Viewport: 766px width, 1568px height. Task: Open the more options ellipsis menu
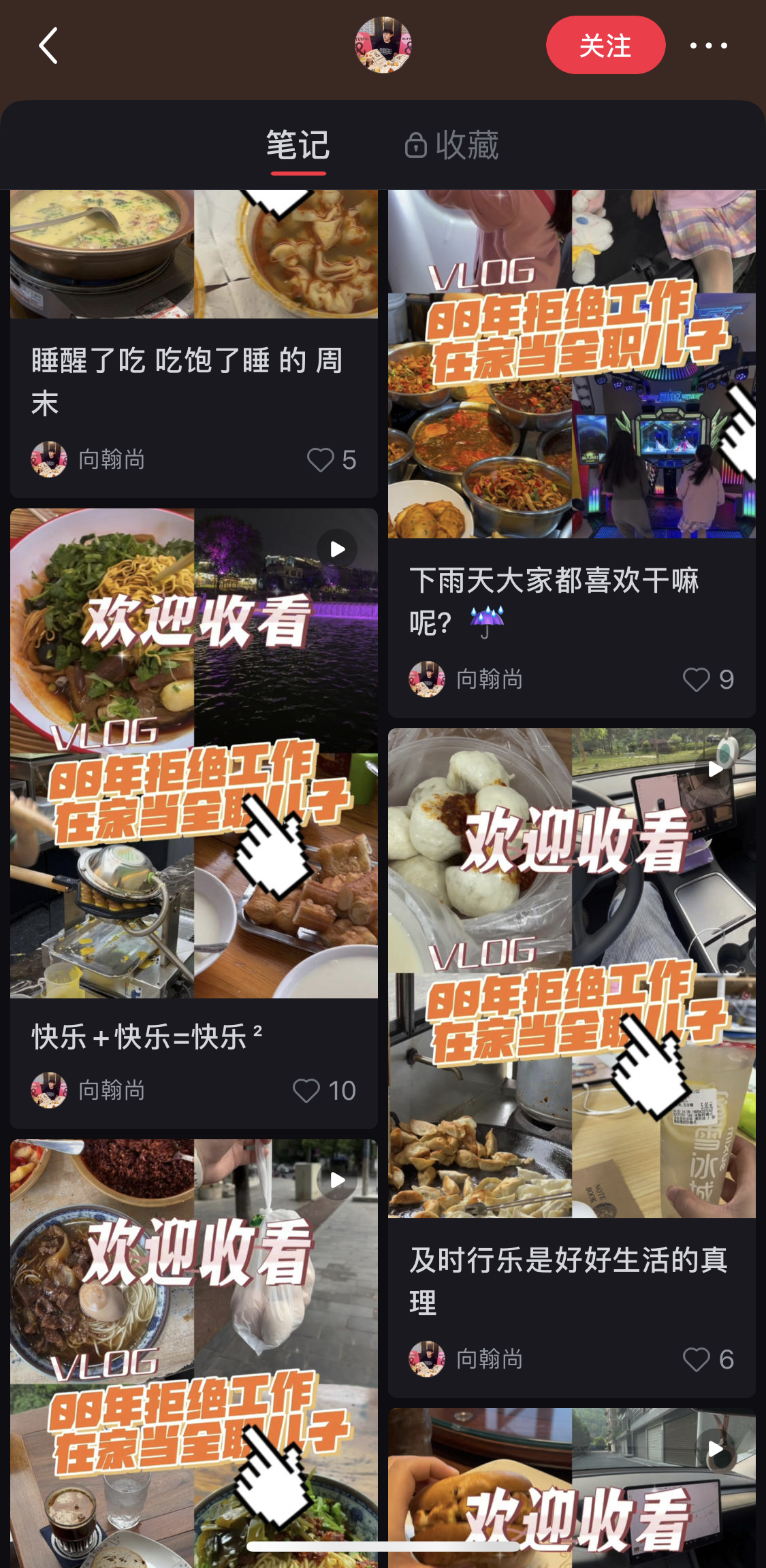(710, 45)
